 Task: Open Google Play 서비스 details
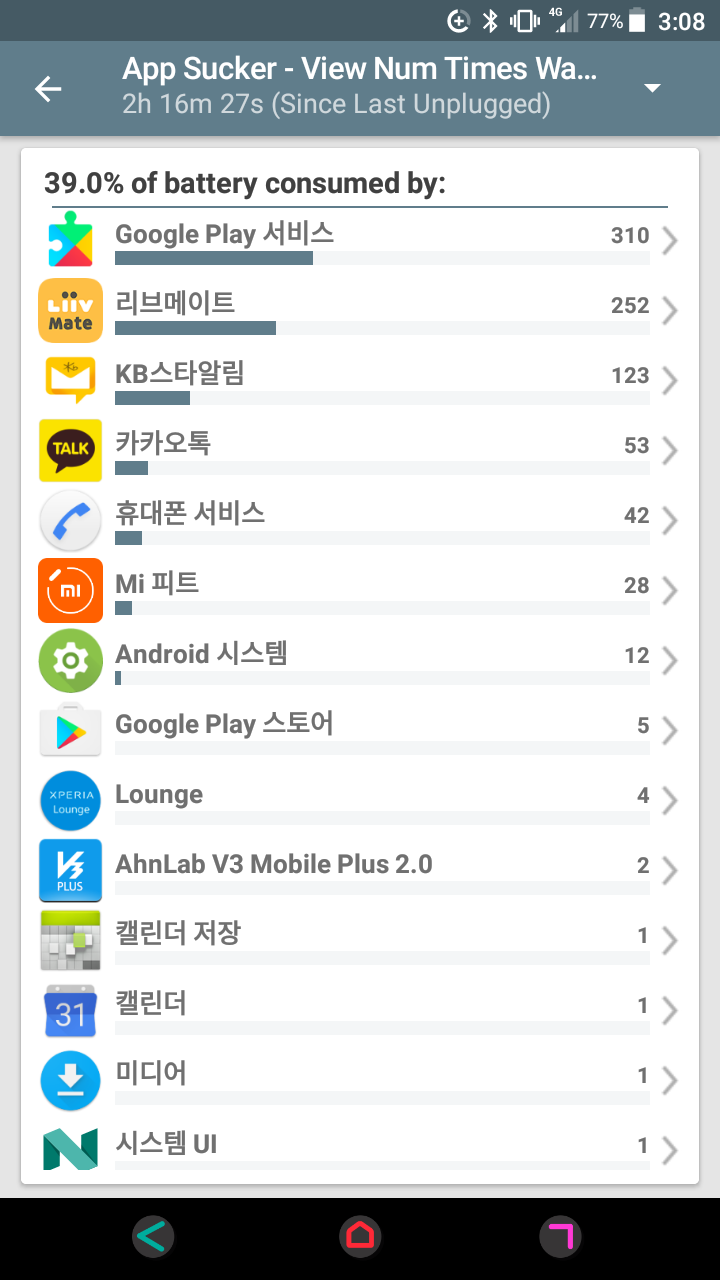click(x=360, y=241)
